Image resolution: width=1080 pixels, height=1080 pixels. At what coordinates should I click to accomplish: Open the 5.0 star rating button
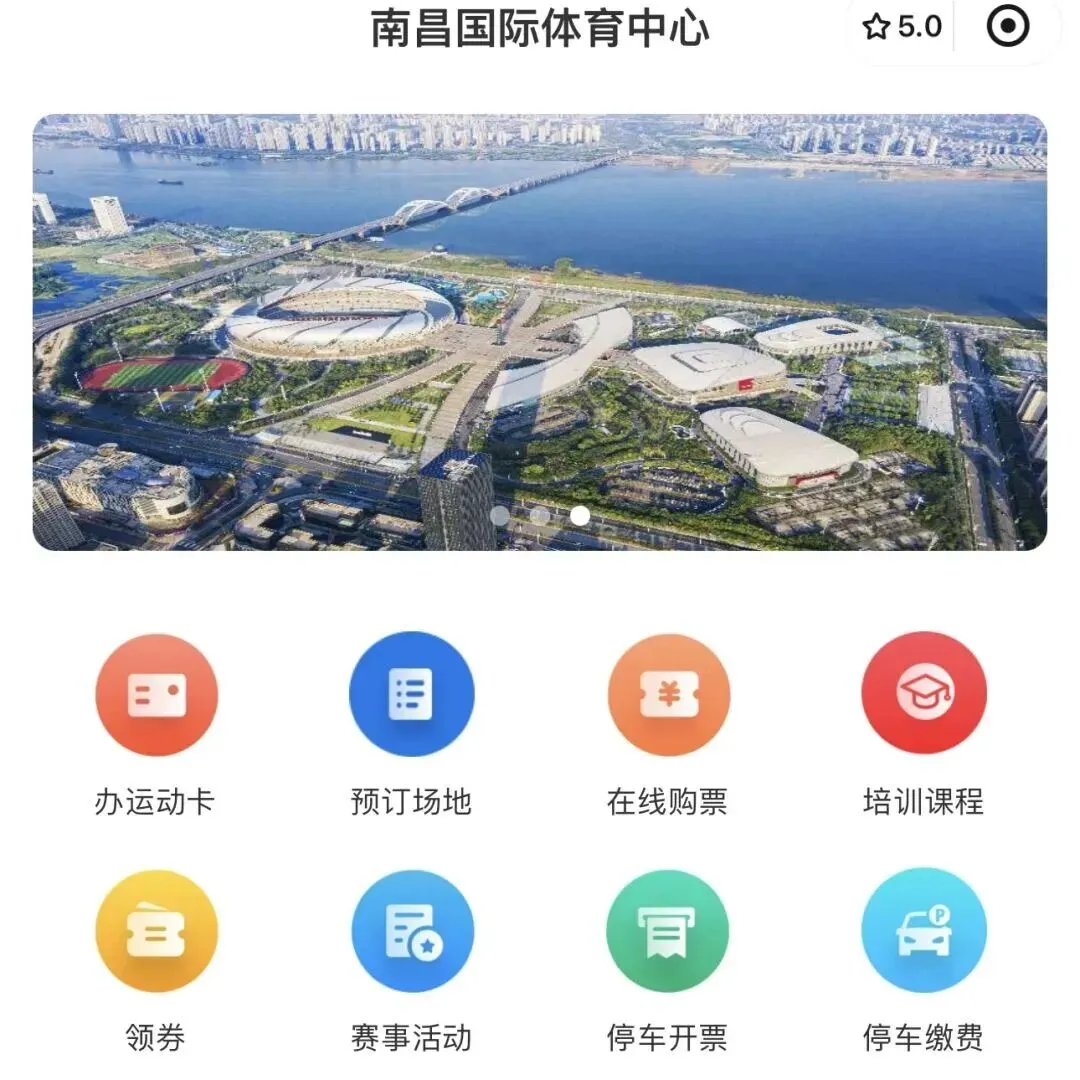coord(902,27)
